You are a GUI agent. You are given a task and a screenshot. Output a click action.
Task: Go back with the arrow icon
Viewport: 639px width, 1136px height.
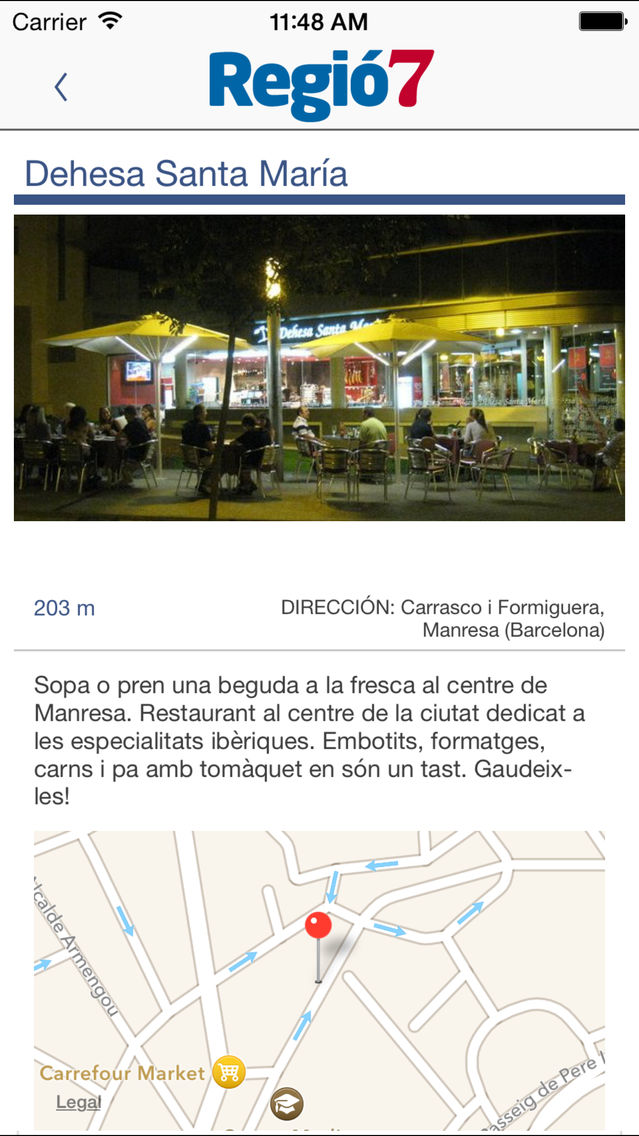(61, 87)
